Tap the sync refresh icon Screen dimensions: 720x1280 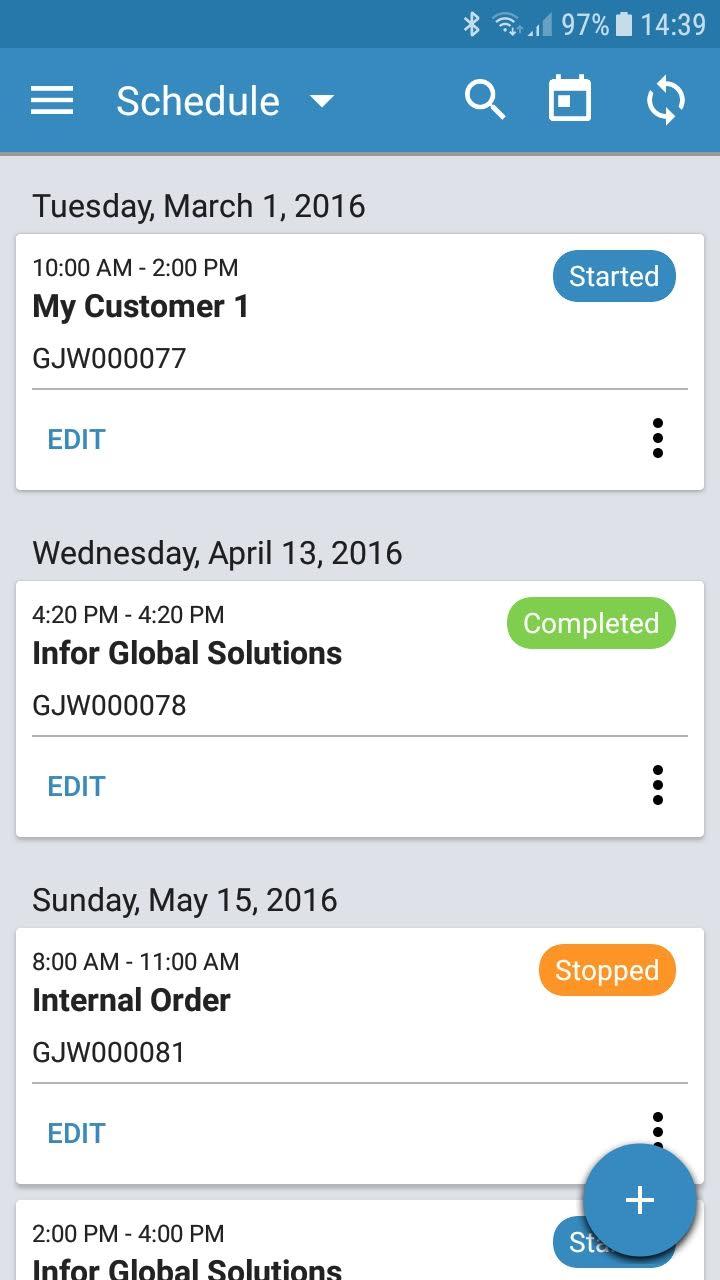[665, 101]
